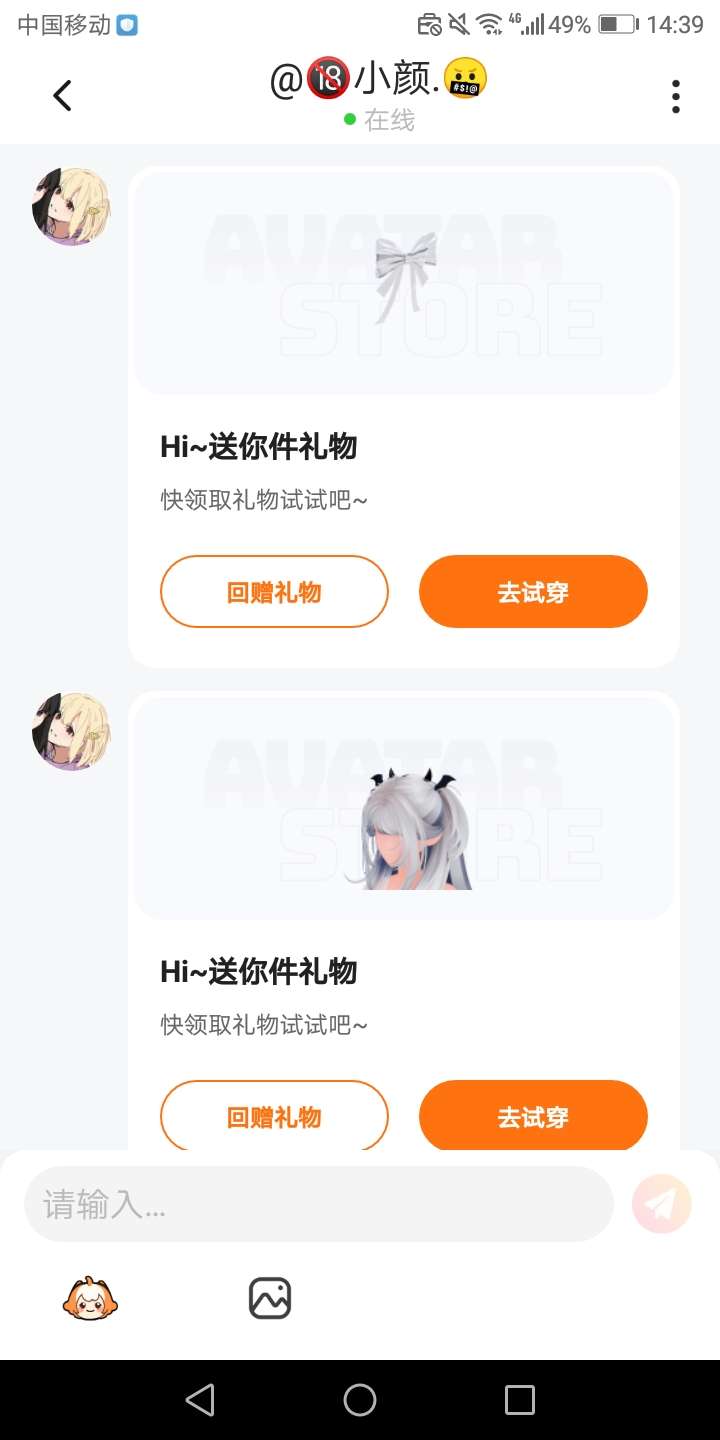Go to the system home screen
The height and width of the screenshot is (1440, 720).
[x=360, y=1400]
